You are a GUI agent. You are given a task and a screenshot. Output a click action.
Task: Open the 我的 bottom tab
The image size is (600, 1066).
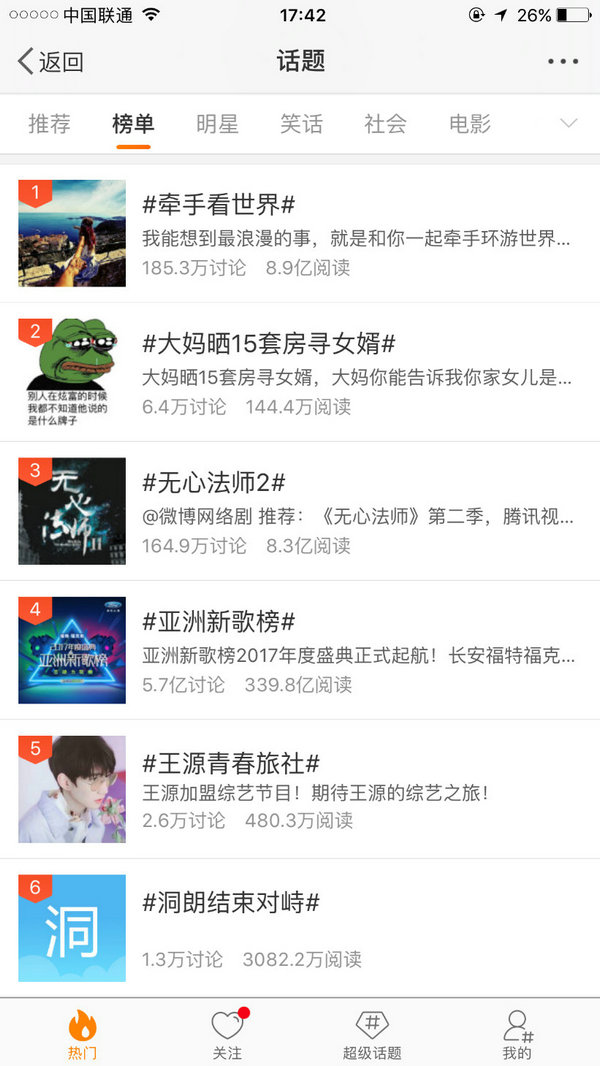point(517,1033)
